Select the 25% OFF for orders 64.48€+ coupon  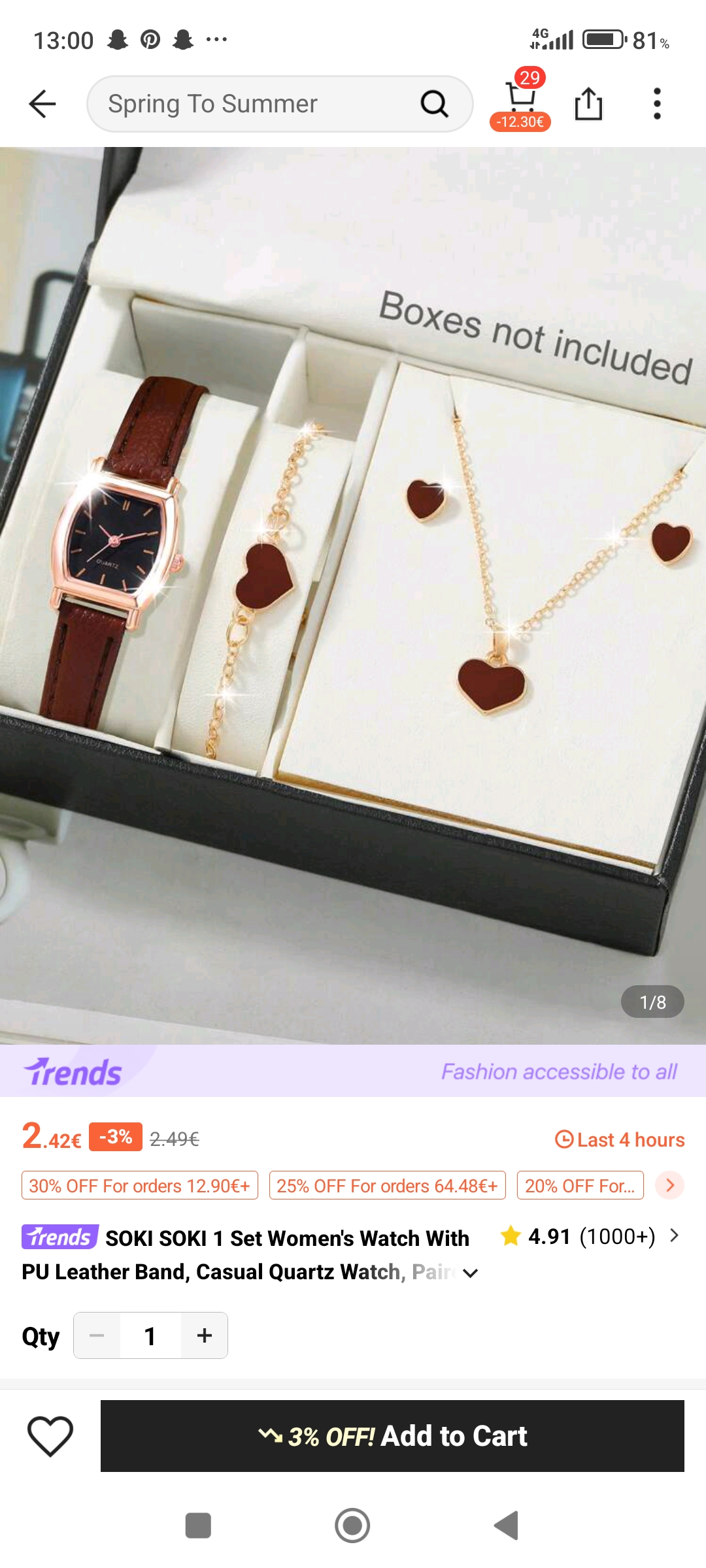(x=387, y=1185)
